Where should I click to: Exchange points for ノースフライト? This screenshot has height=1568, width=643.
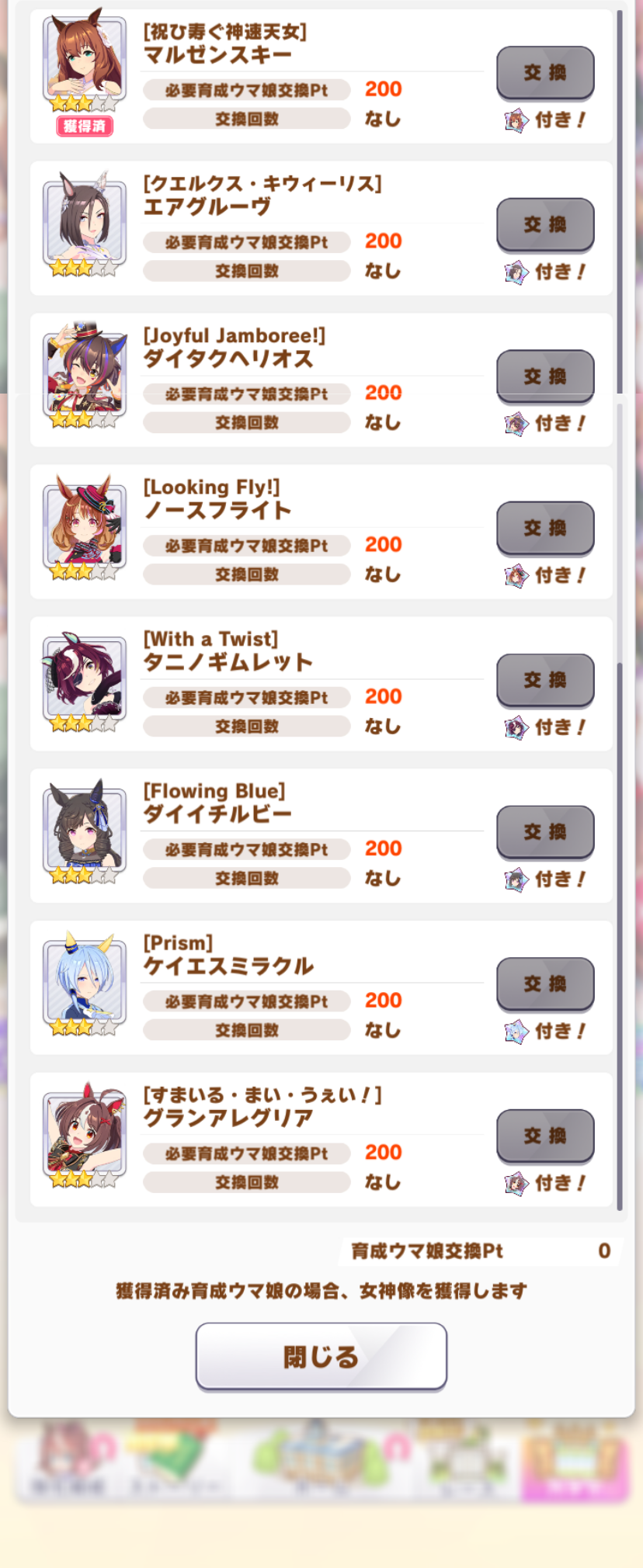(x=545, y=528)
